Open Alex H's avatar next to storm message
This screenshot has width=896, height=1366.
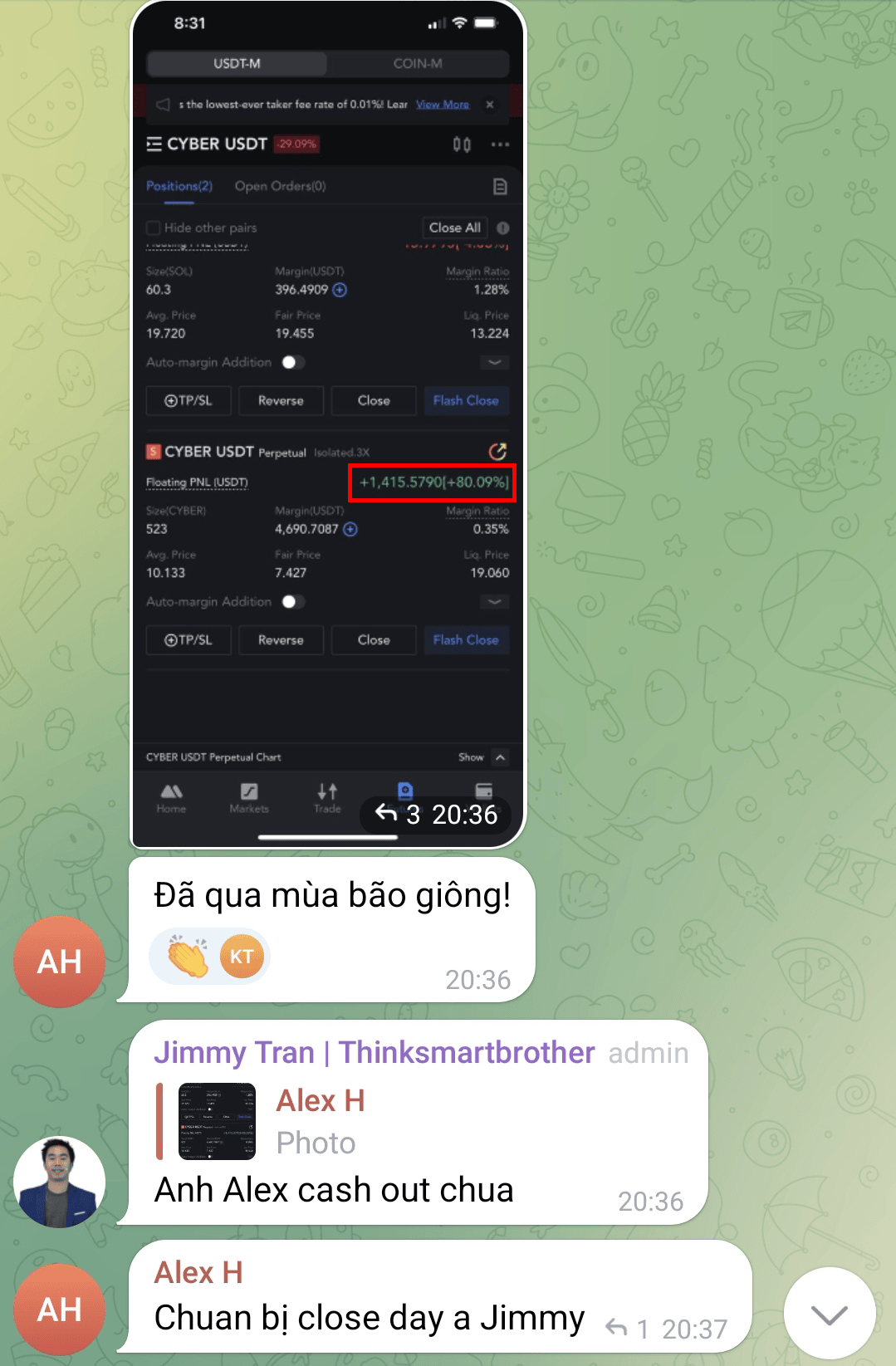point(59,962)
